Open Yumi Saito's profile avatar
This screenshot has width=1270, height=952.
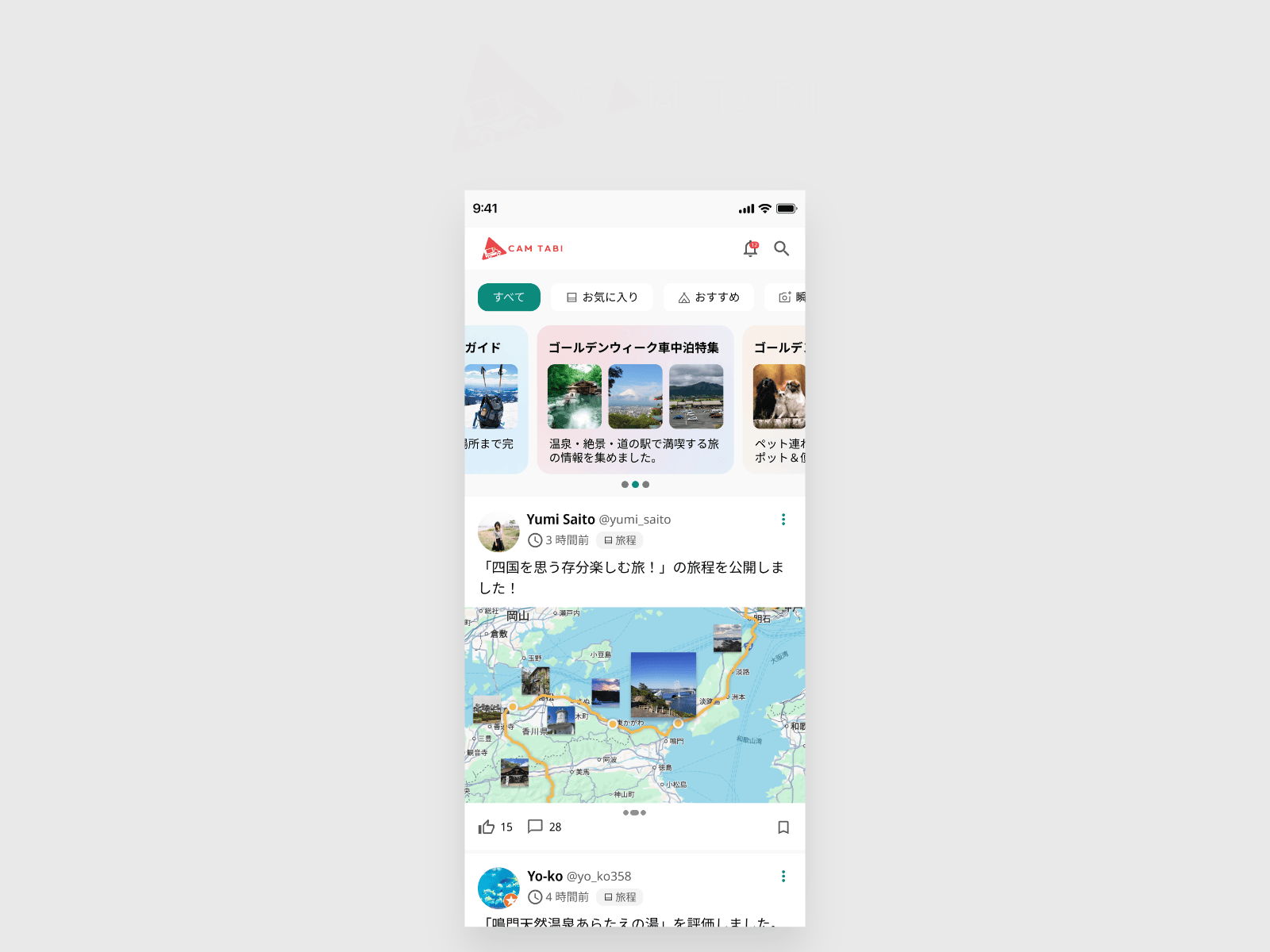click(x=498, y=531)
